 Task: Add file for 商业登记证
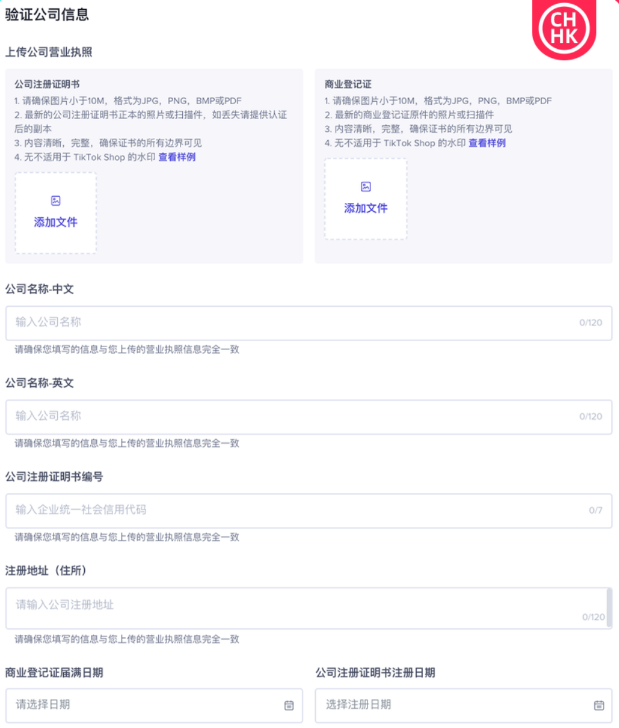point(365,198)
